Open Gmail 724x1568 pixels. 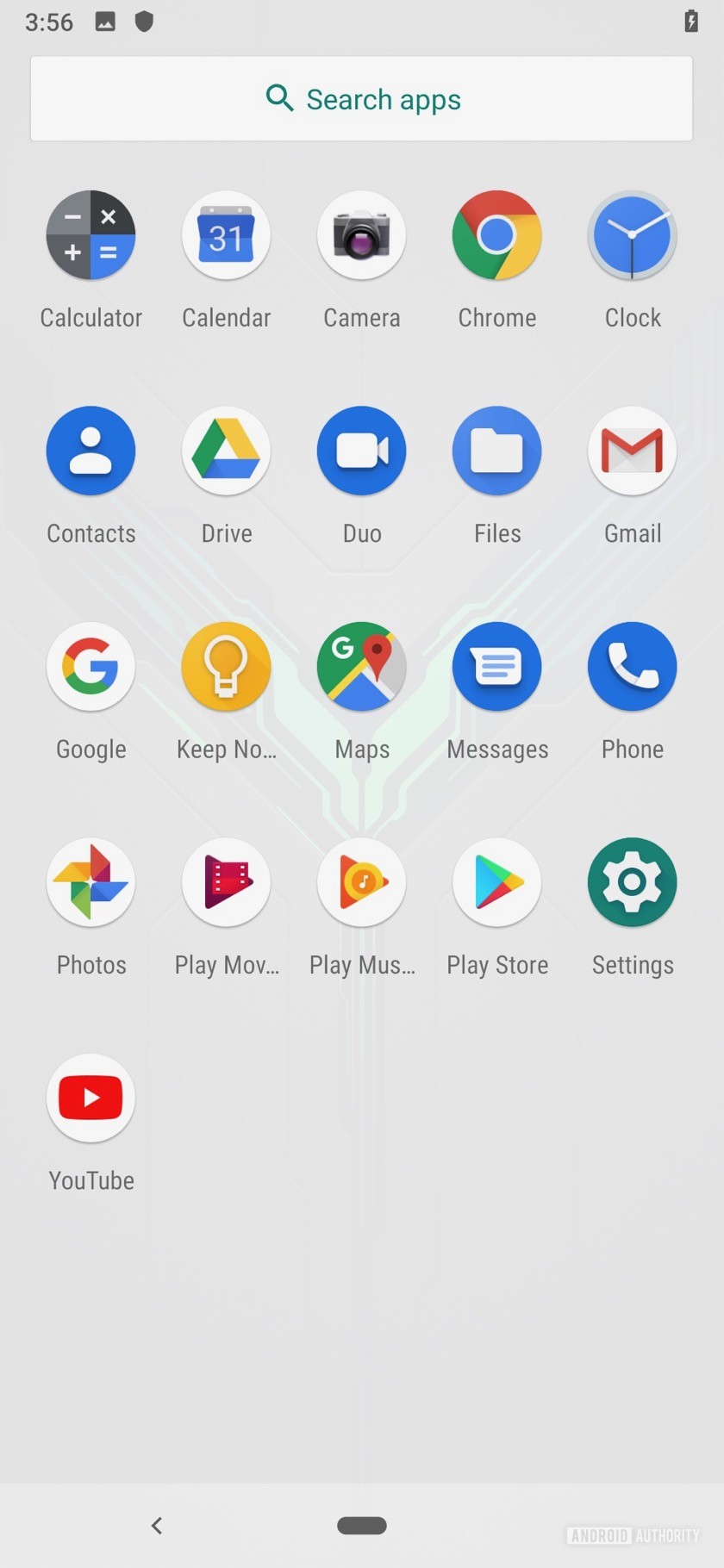(632, 451)
